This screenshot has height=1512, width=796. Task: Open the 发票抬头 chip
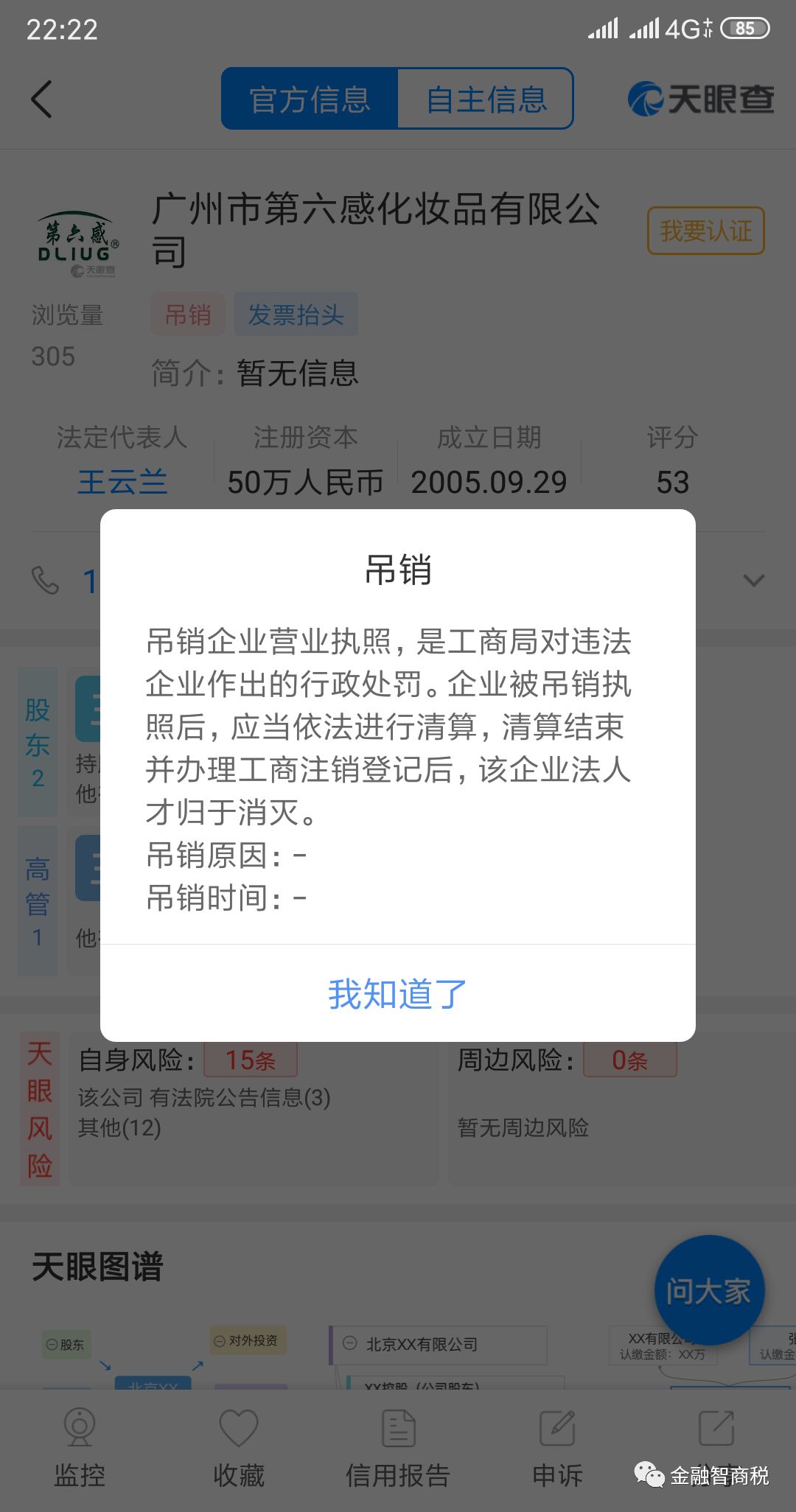[x=296, y=315]
